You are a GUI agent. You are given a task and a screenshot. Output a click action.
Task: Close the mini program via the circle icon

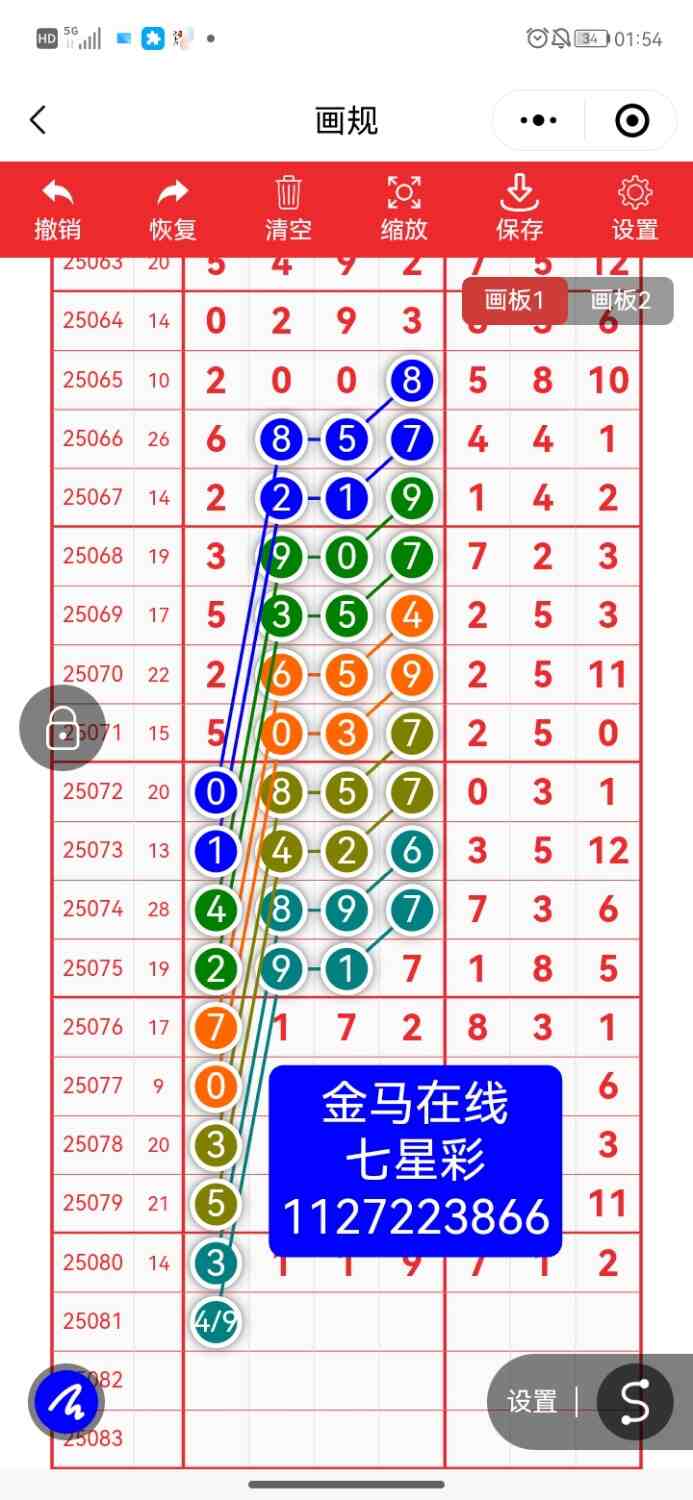click(x=632, y=121)
